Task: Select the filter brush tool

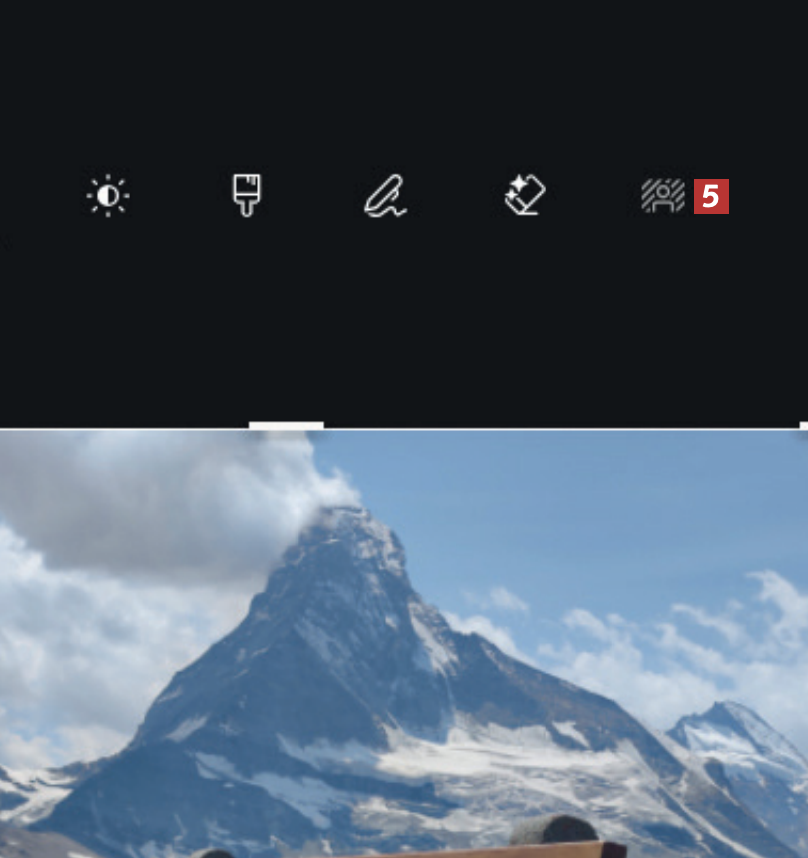Action: tap(246, 195)
